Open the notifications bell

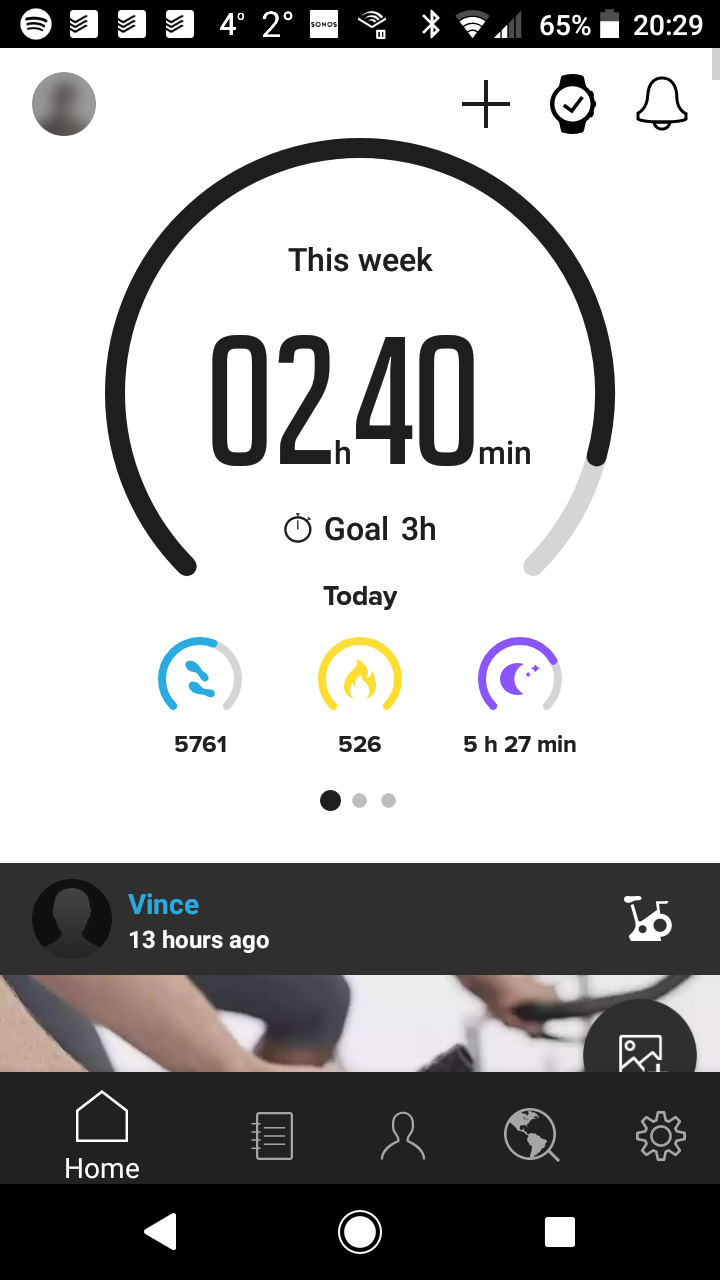(662, 103)
